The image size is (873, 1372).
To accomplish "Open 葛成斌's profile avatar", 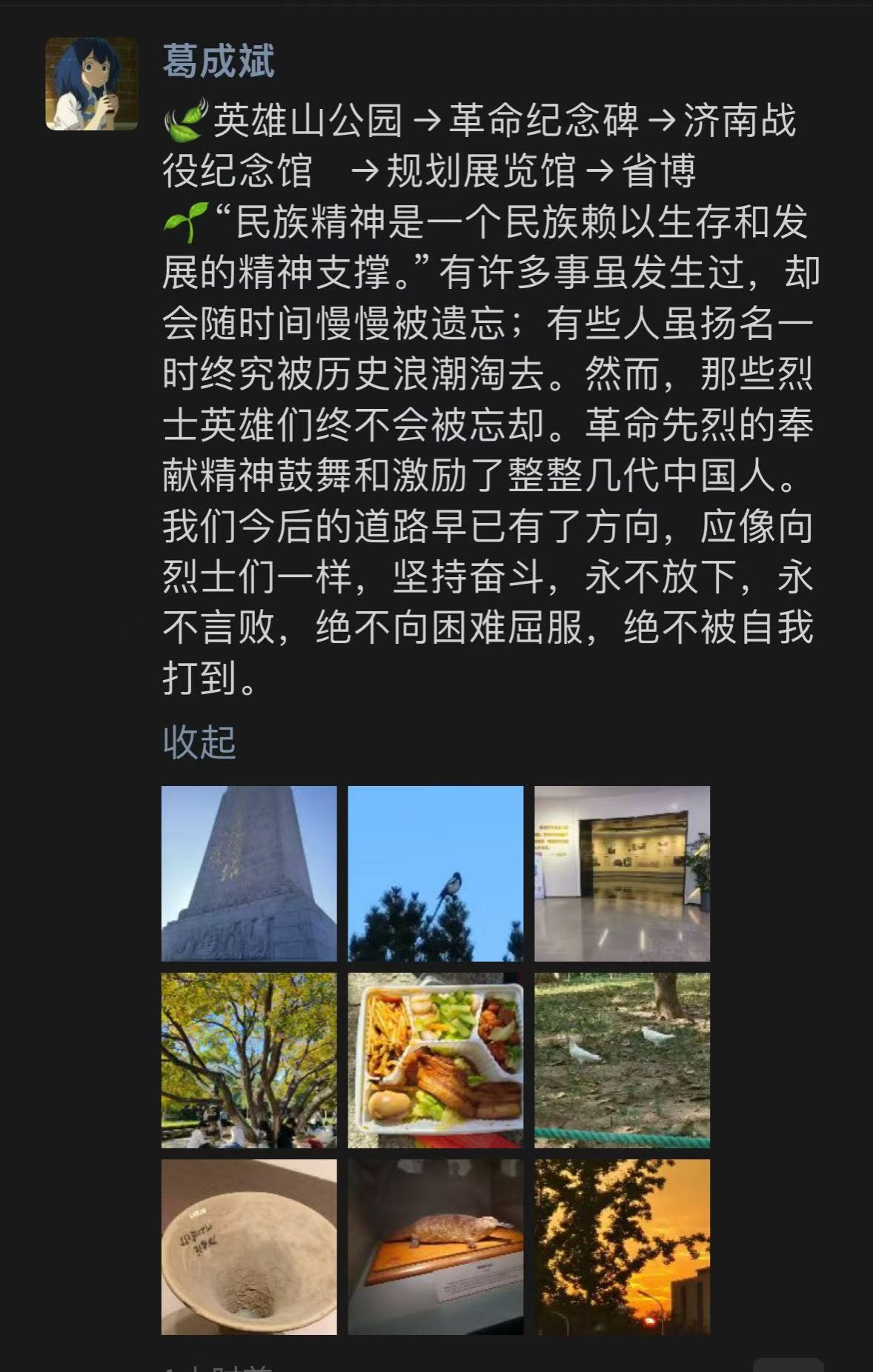I will pyautogui.click(x=92, y=84).
